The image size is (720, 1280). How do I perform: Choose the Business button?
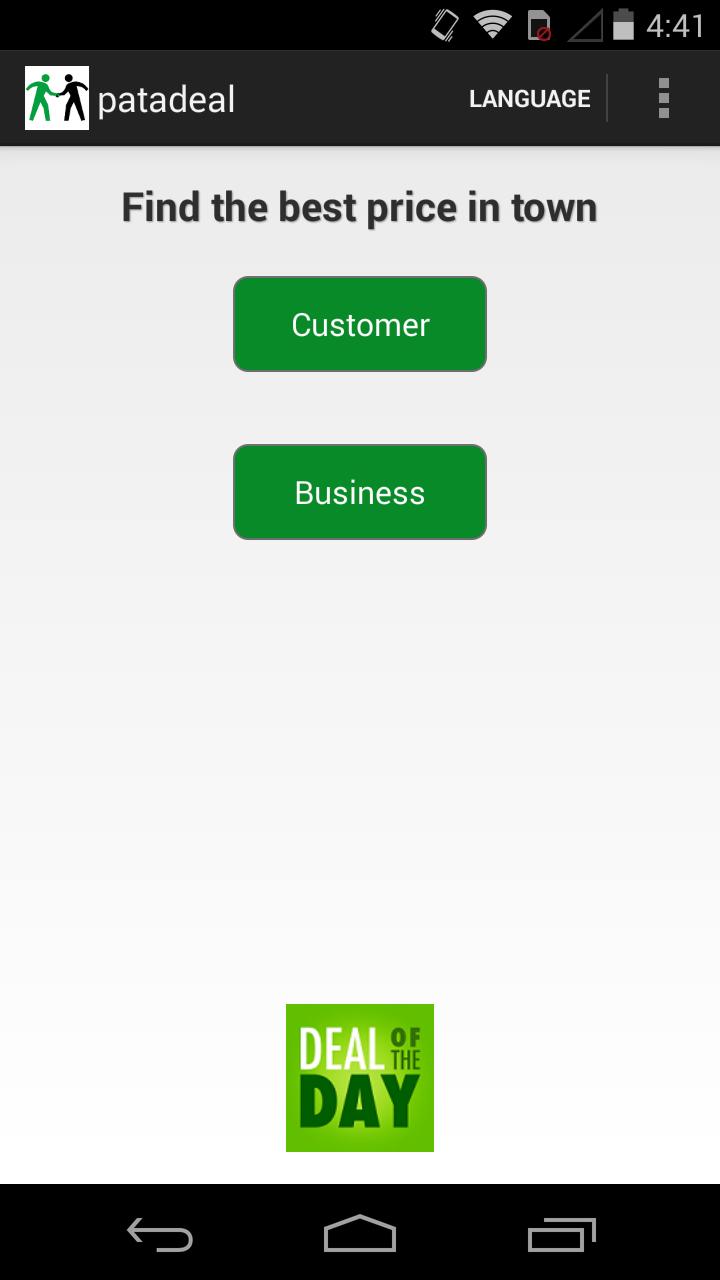(360, 492)
